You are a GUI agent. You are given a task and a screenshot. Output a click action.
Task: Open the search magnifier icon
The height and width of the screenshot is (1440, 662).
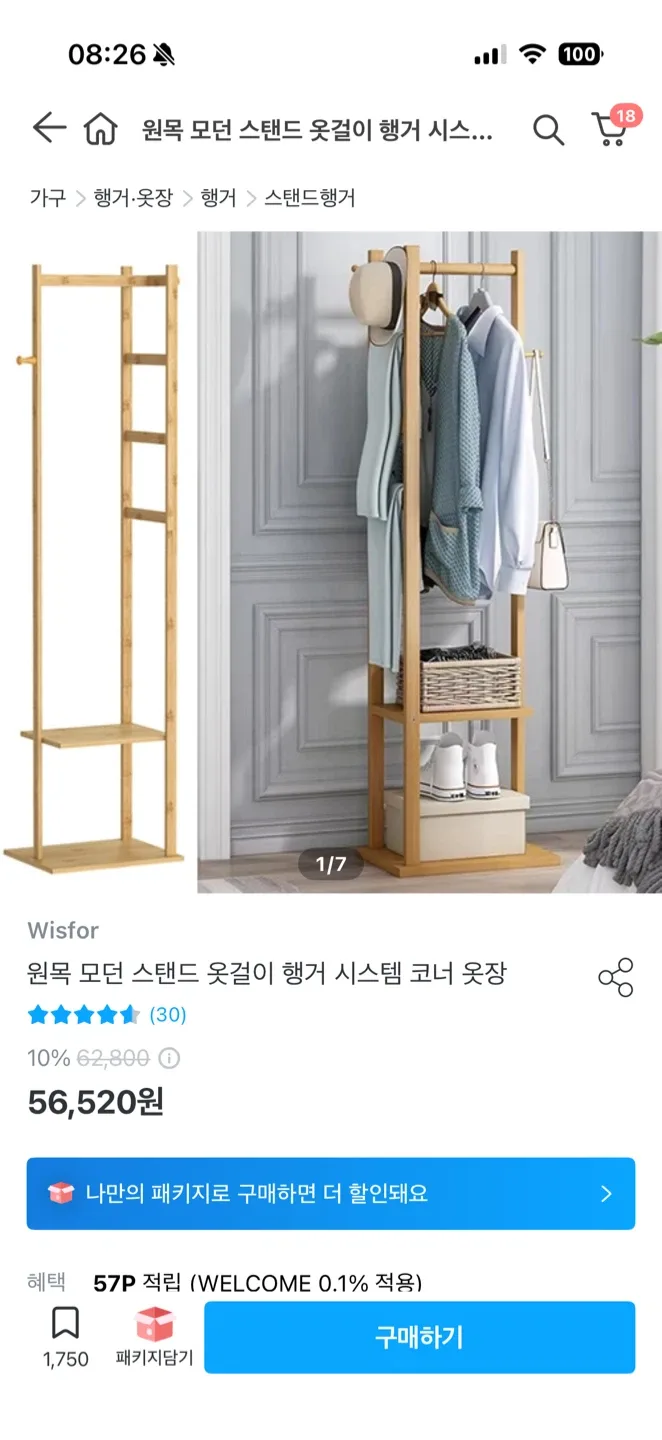548,129
